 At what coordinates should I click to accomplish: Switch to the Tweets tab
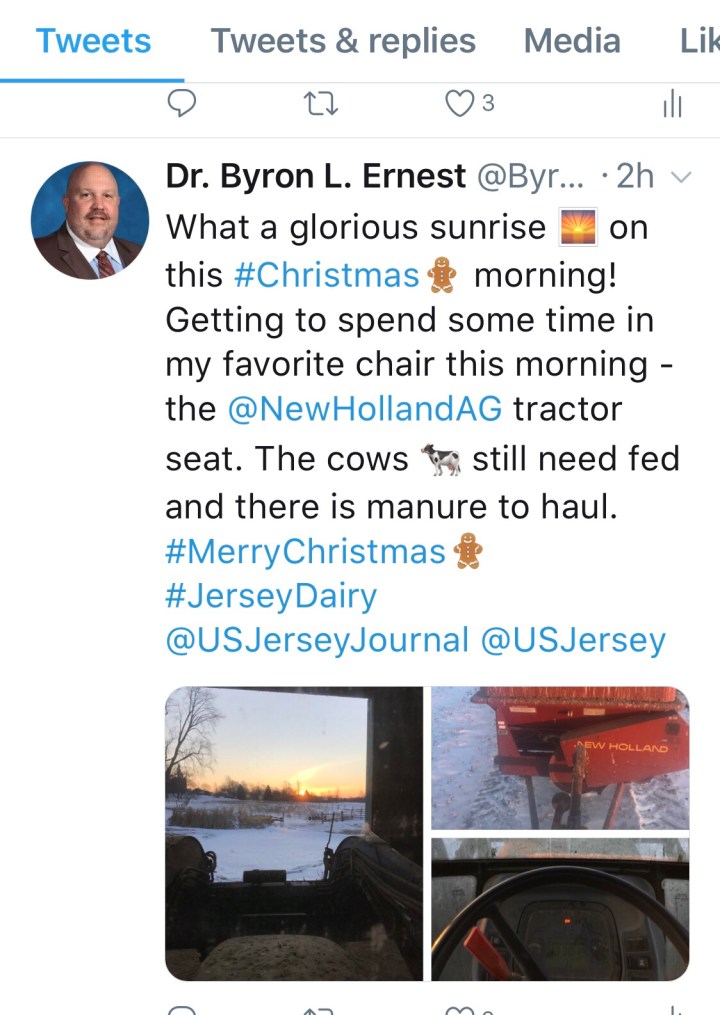point(93,41)
